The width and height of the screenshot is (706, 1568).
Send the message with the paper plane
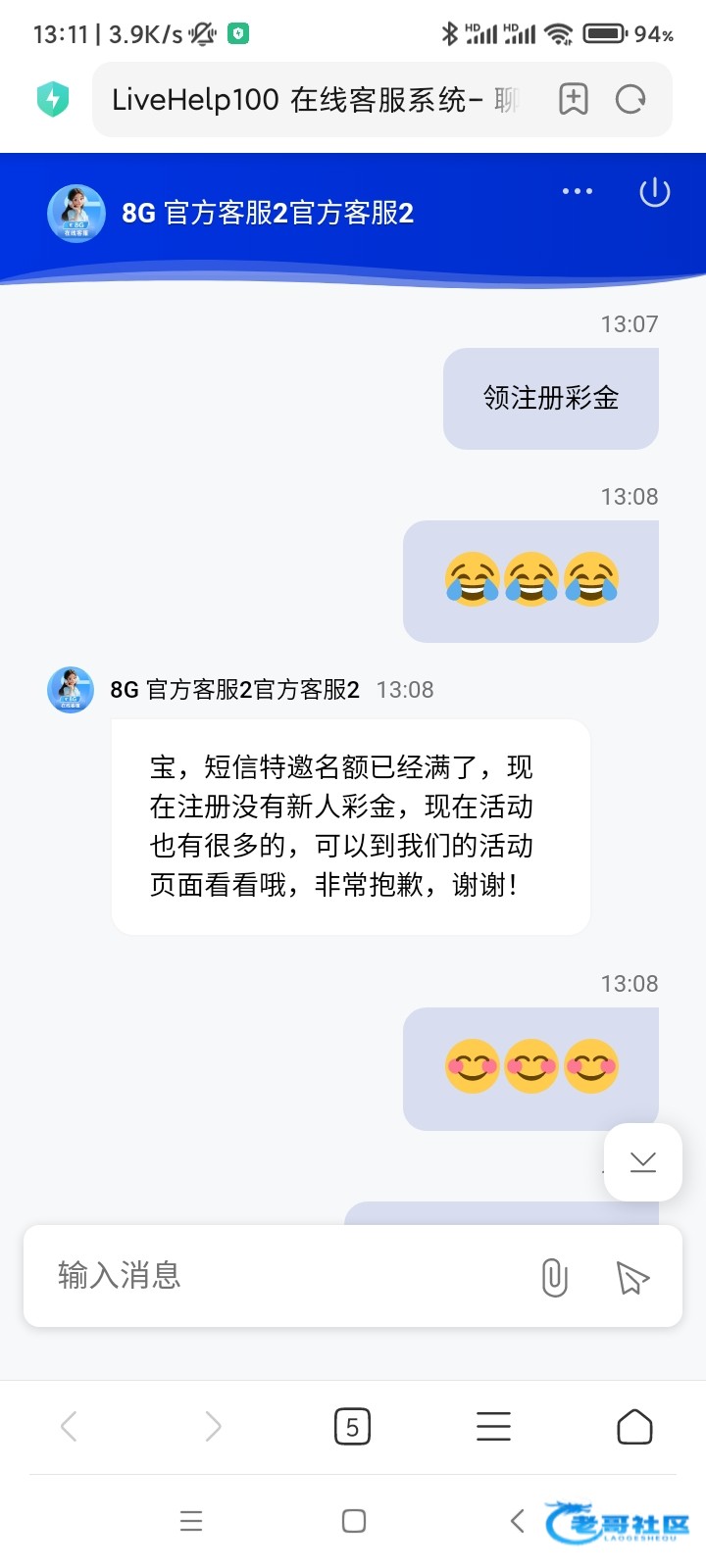click(x=632, y=1277)
